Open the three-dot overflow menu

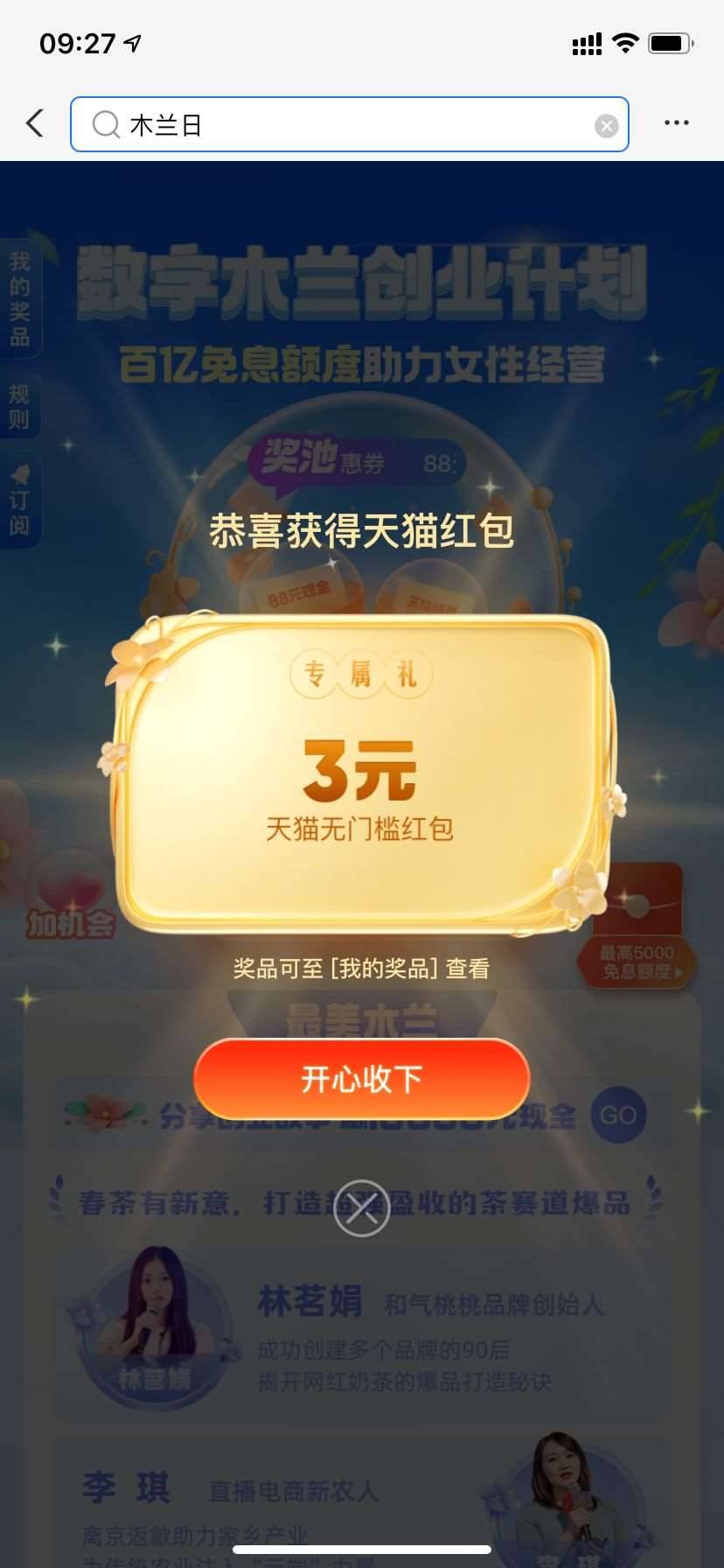676,123
